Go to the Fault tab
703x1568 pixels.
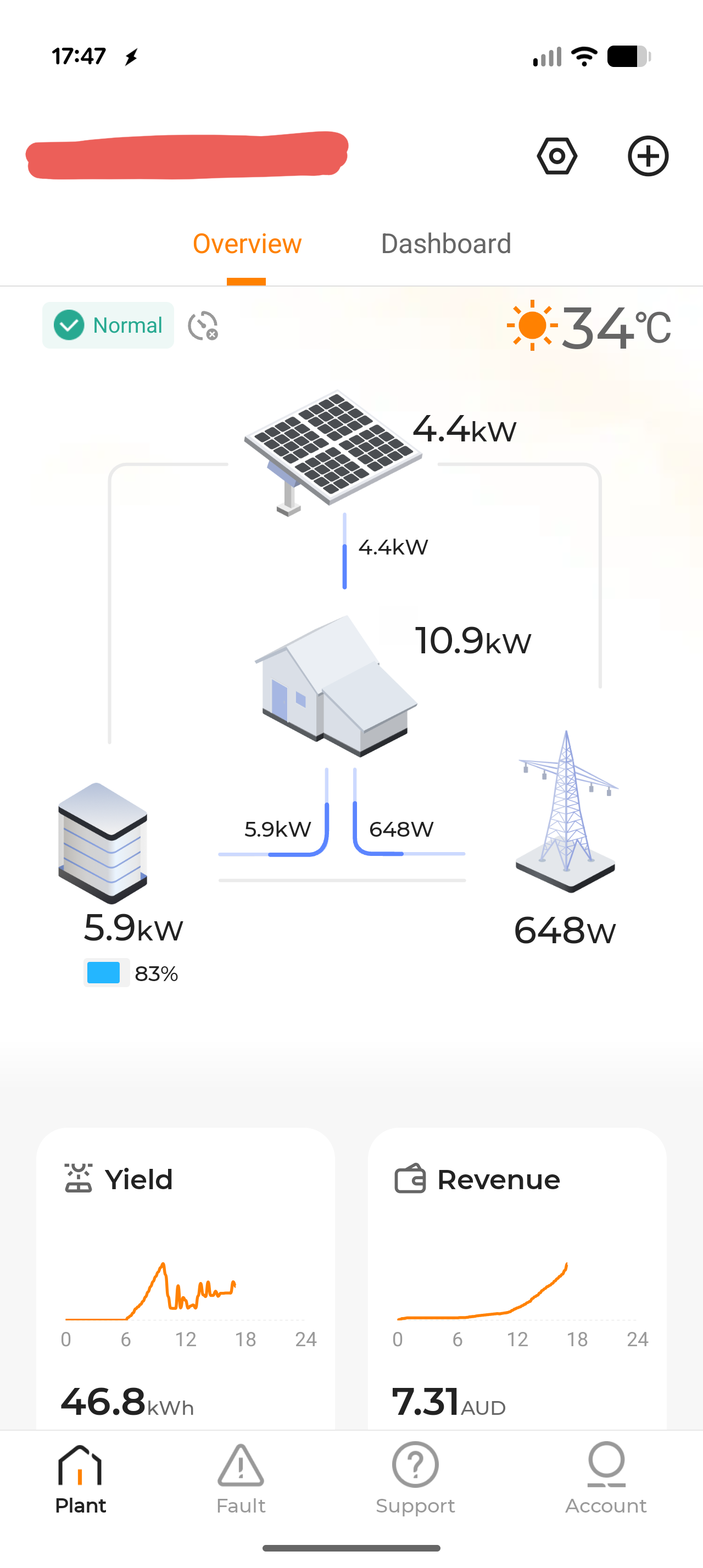point(241,1479)
